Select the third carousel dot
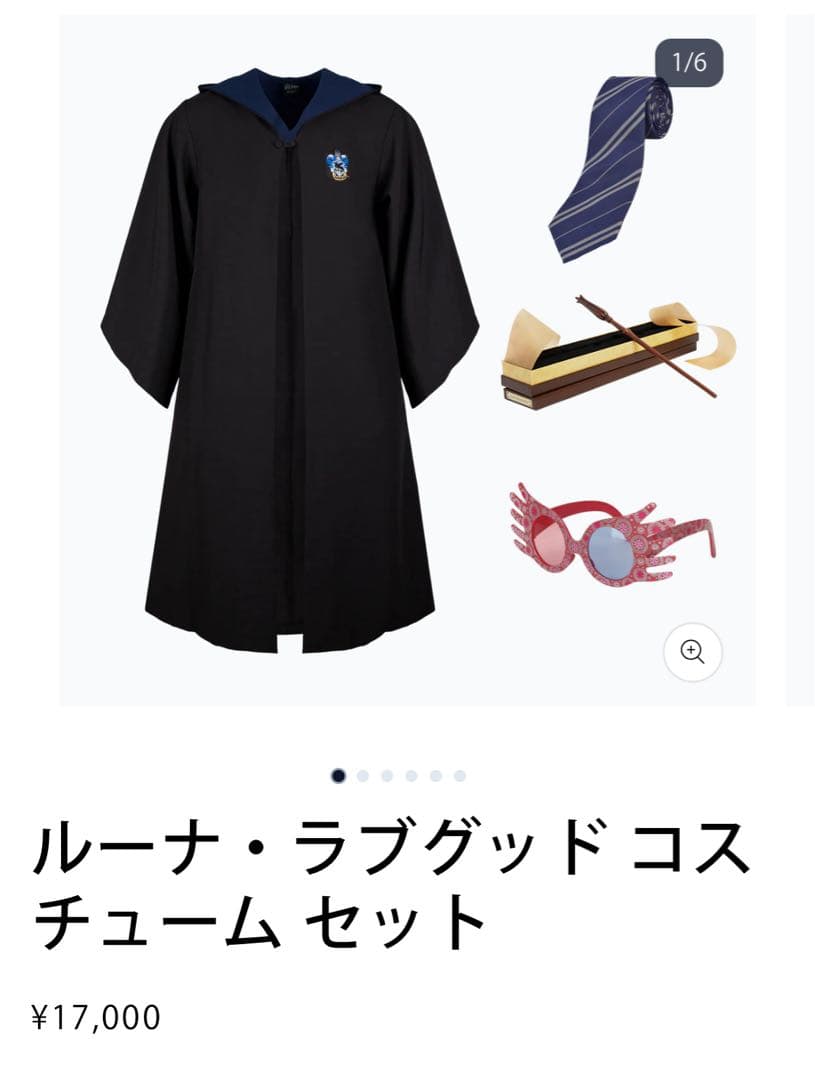Image resolution: width=815 pixels, height=1080 pixels. pos(387,773)
